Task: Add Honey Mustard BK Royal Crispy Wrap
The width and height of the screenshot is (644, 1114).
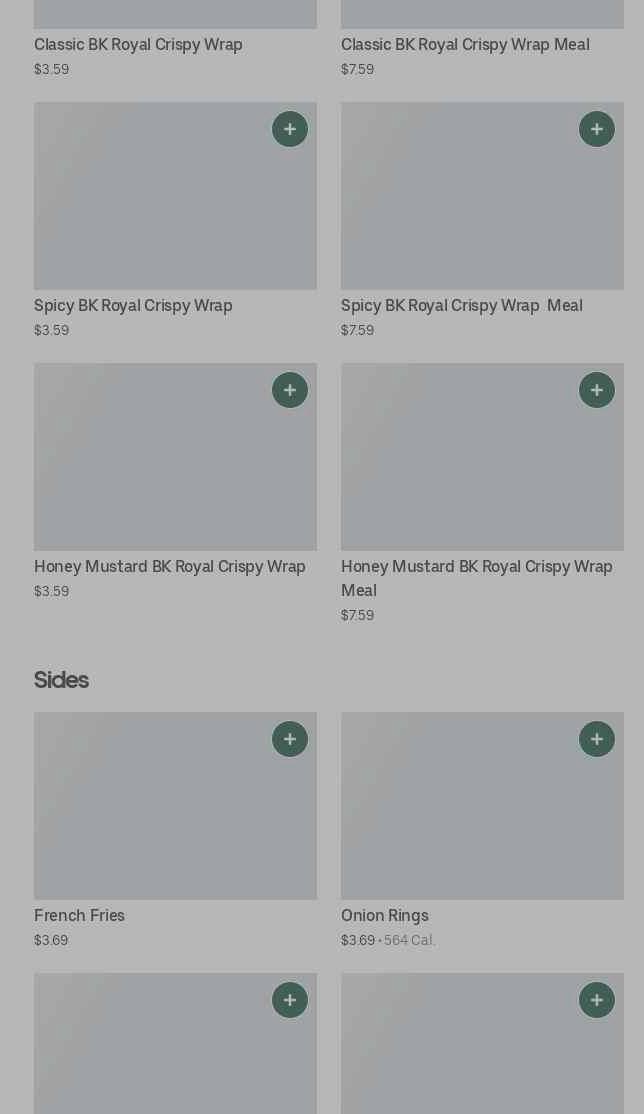Action: (290, 390)
